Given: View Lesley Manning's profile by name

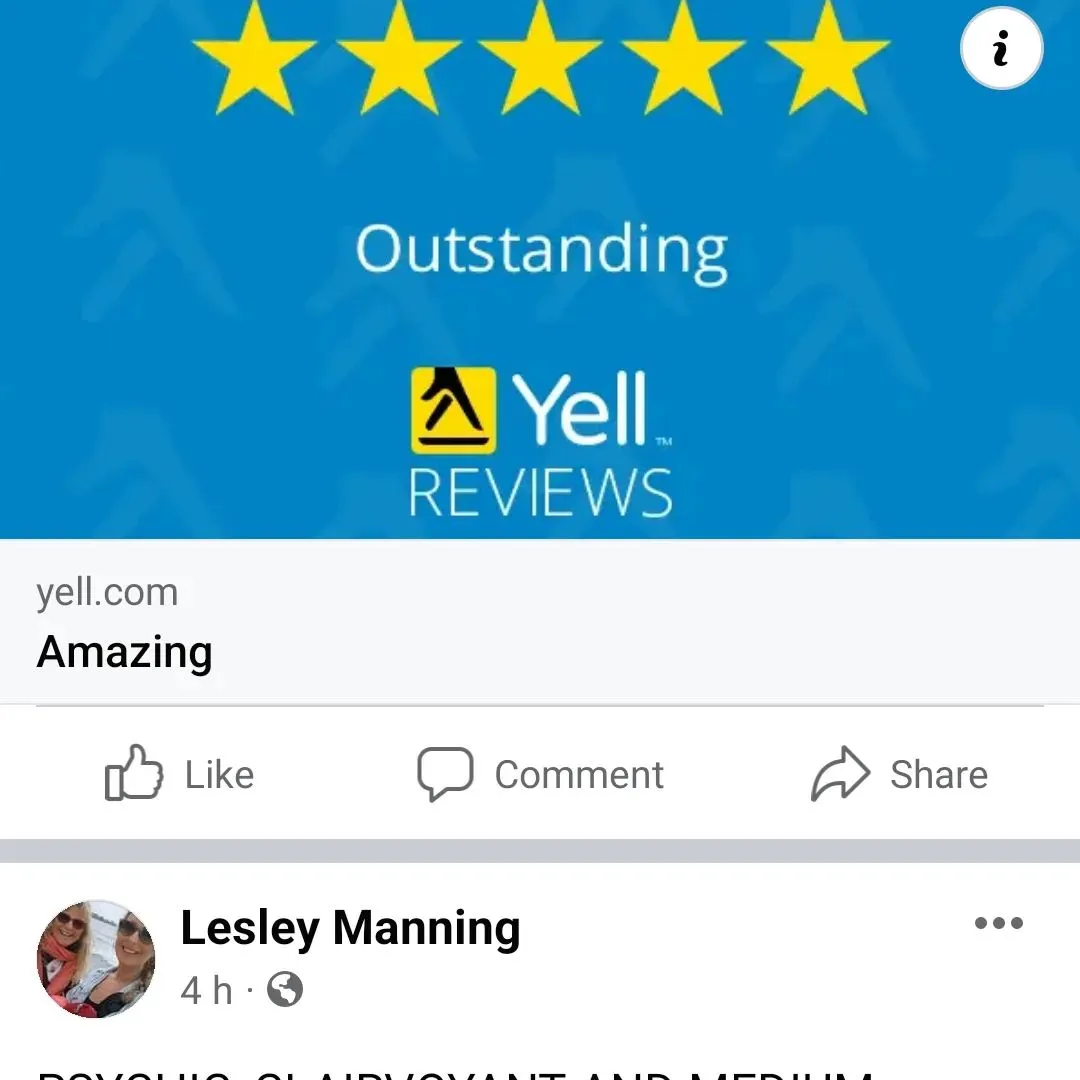Looking at the screenshot, I should [350, 928].
